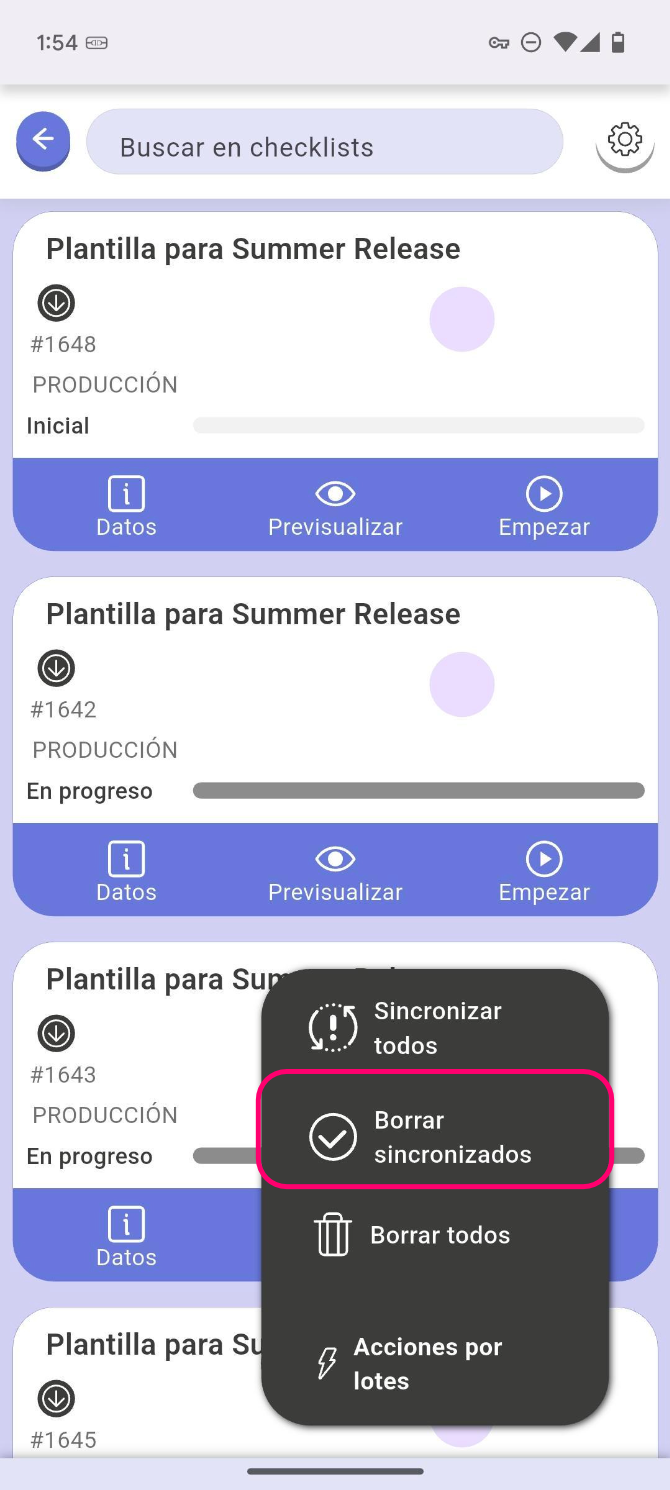Tap Empezar on checklist #1648

coord(544,507)
